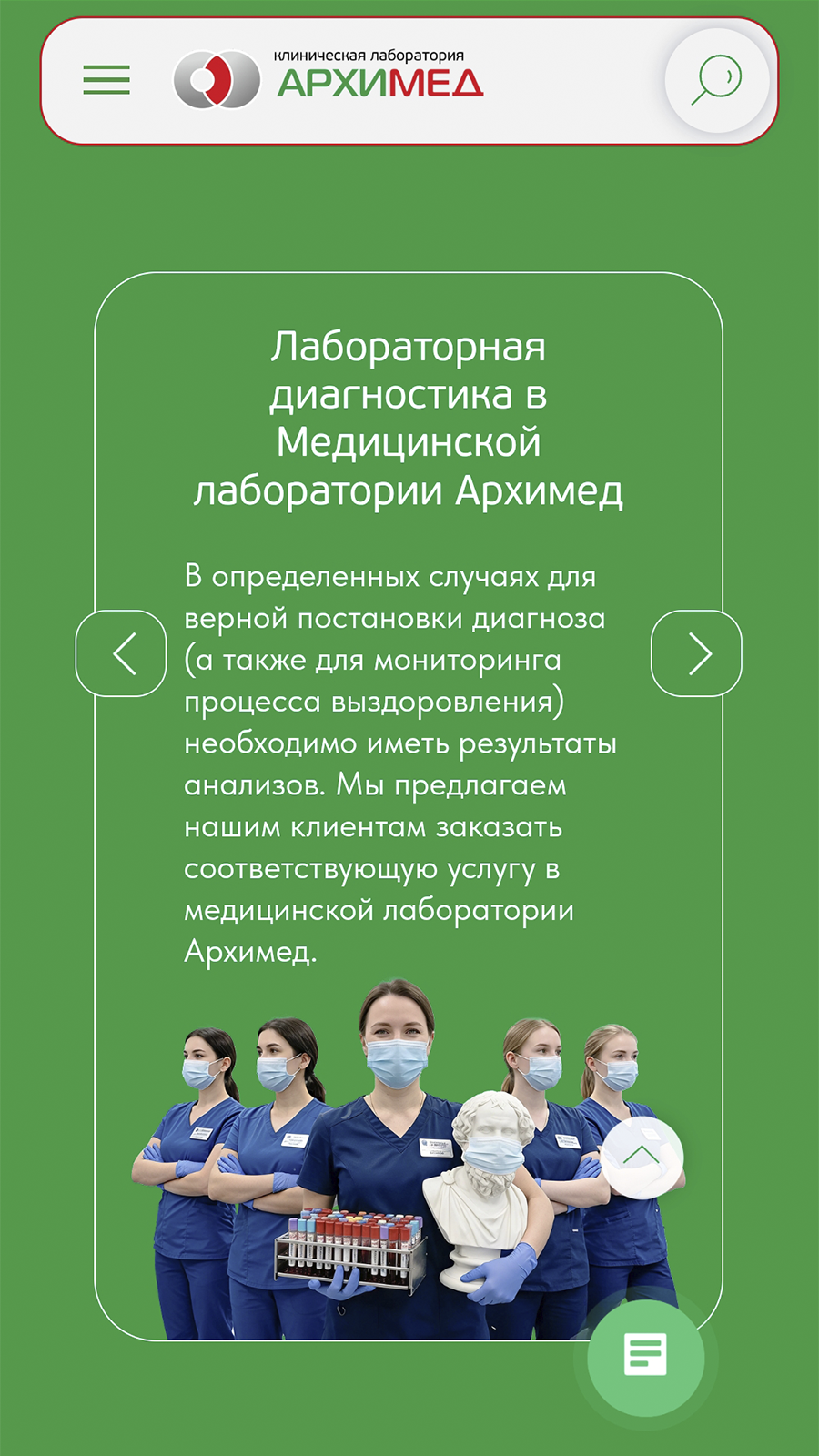
Task: Open the search magnifier
Action: tap(717, 80)
